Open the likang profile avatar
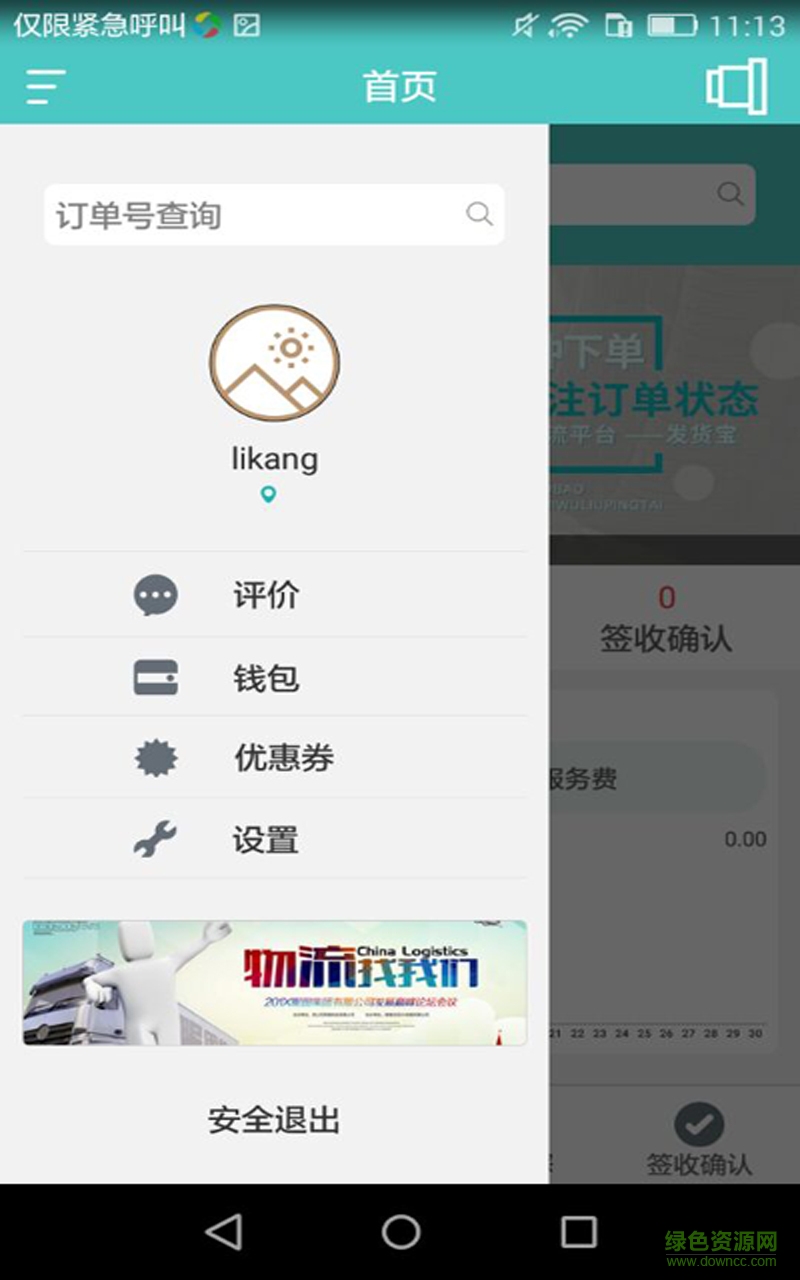Screen dimensions: 800x1280 click(x=274, y=363)
